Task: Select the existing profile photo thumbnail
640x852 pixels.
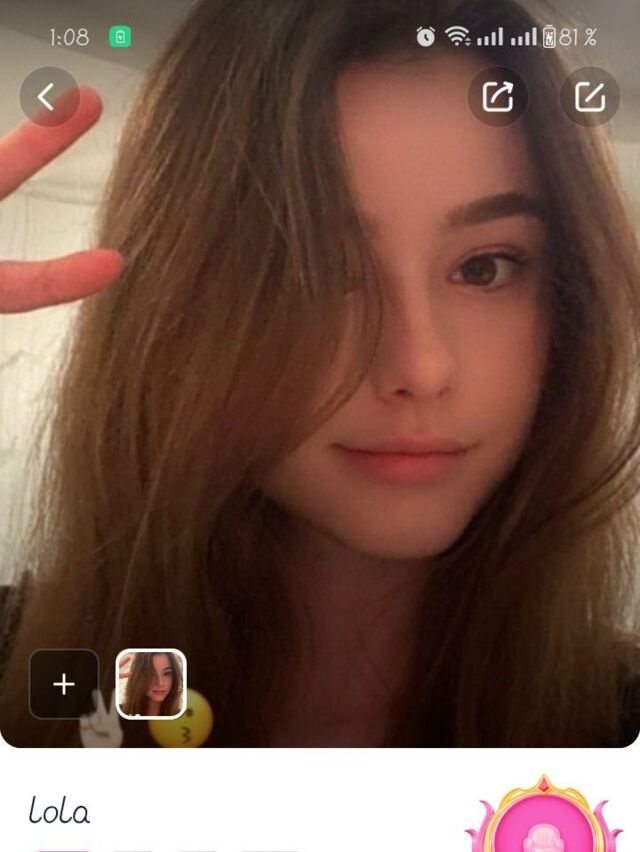Action: (x=151, y=684)
